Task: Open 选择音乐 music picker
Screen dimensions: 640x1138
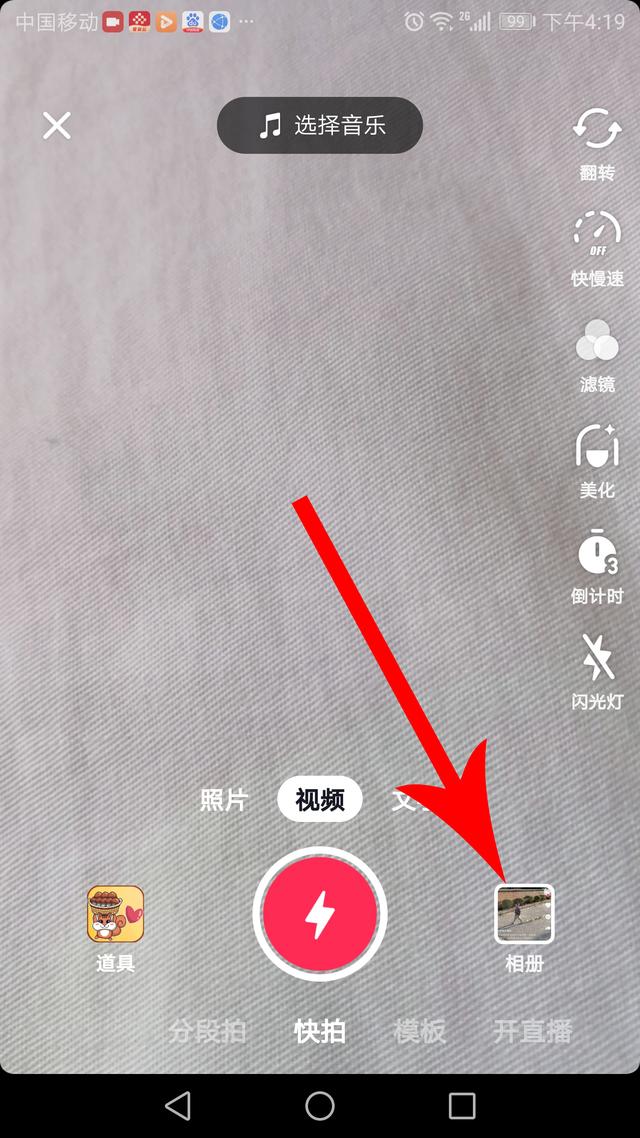Action: 320,125
